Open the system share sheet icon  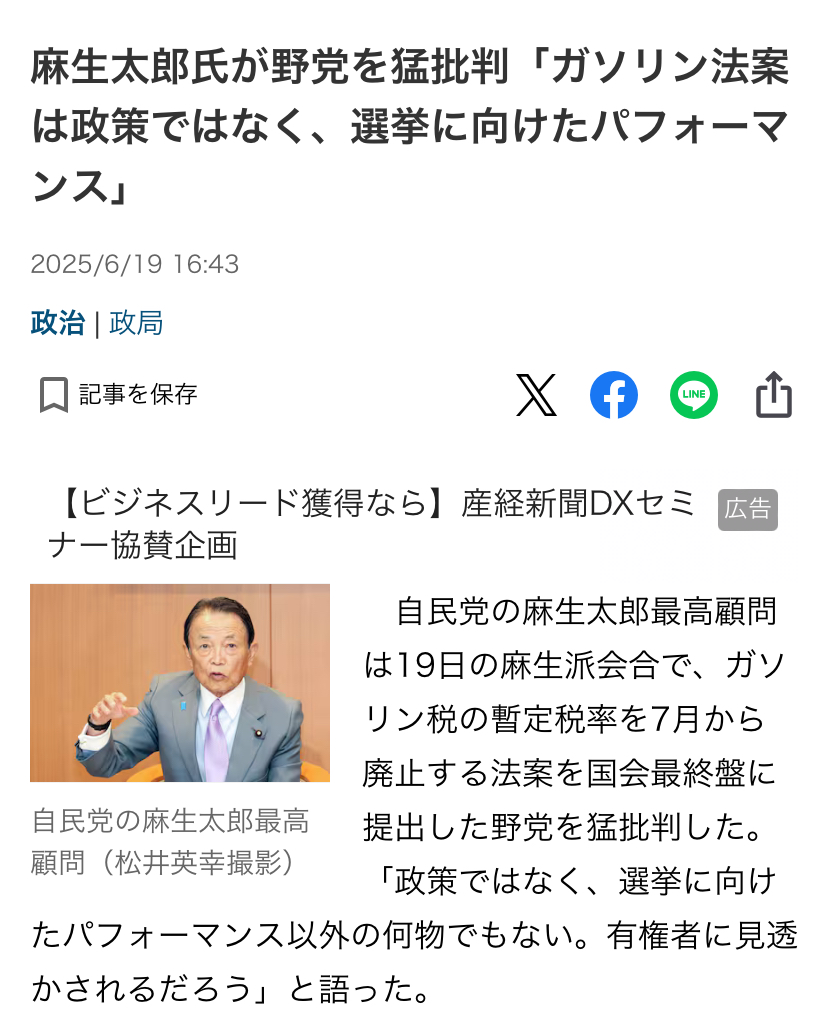click(x=773, y=395)
